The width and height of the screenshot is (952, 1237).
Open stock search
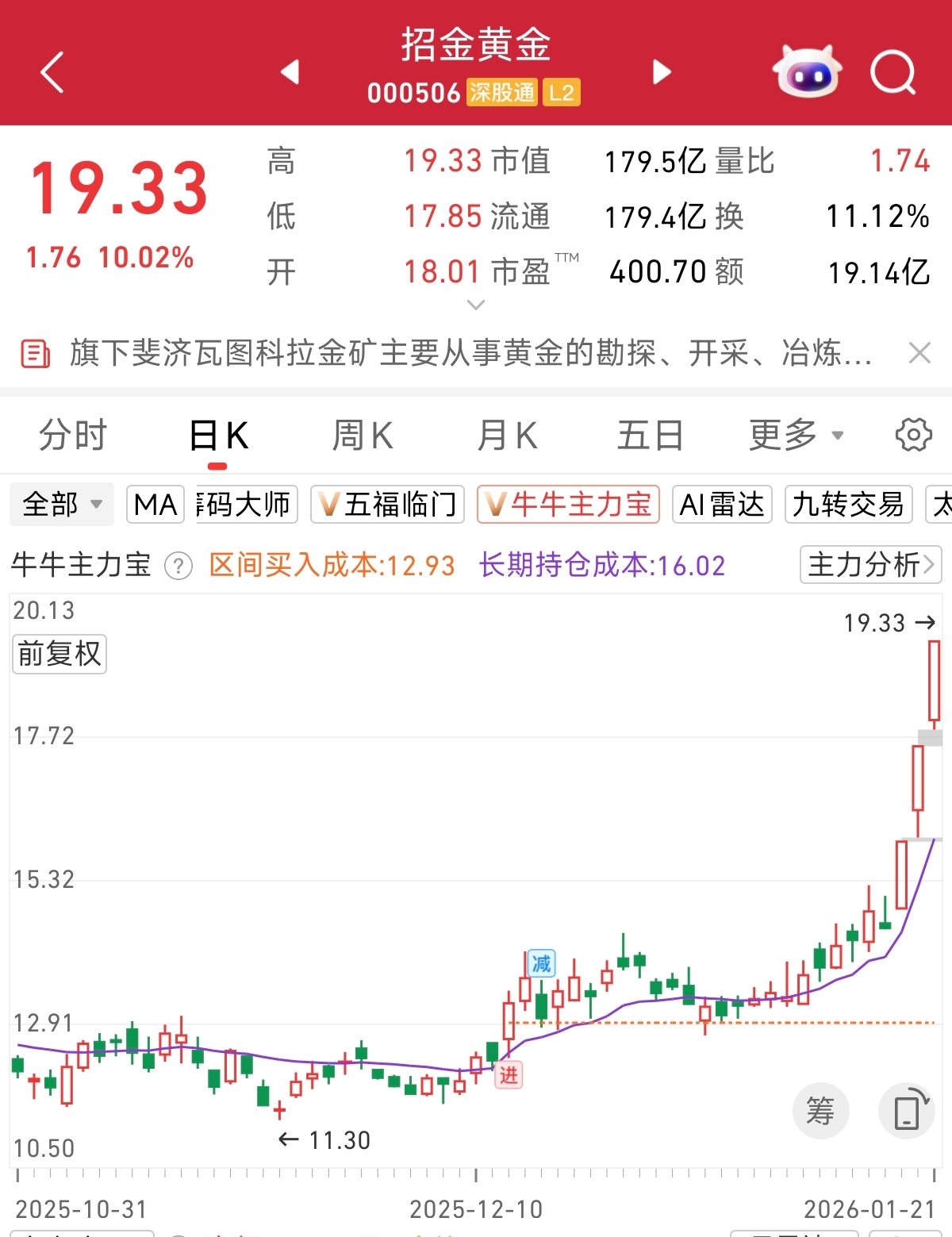click(x=892, y=72)
